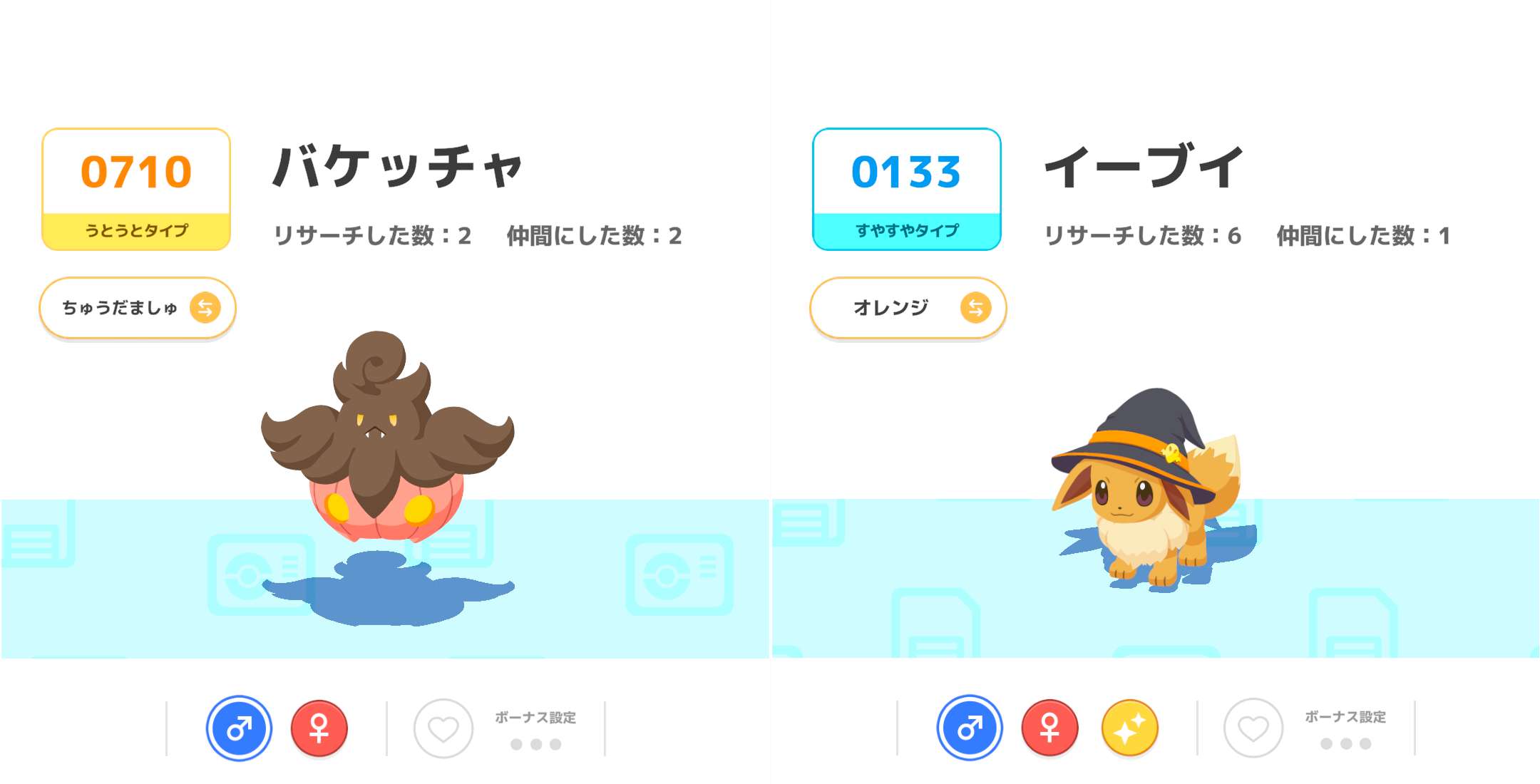Screen dimensions: 1540x784
Task: Tap the heart bonus setting for イーブイ
Action: tap(1253, 728)
